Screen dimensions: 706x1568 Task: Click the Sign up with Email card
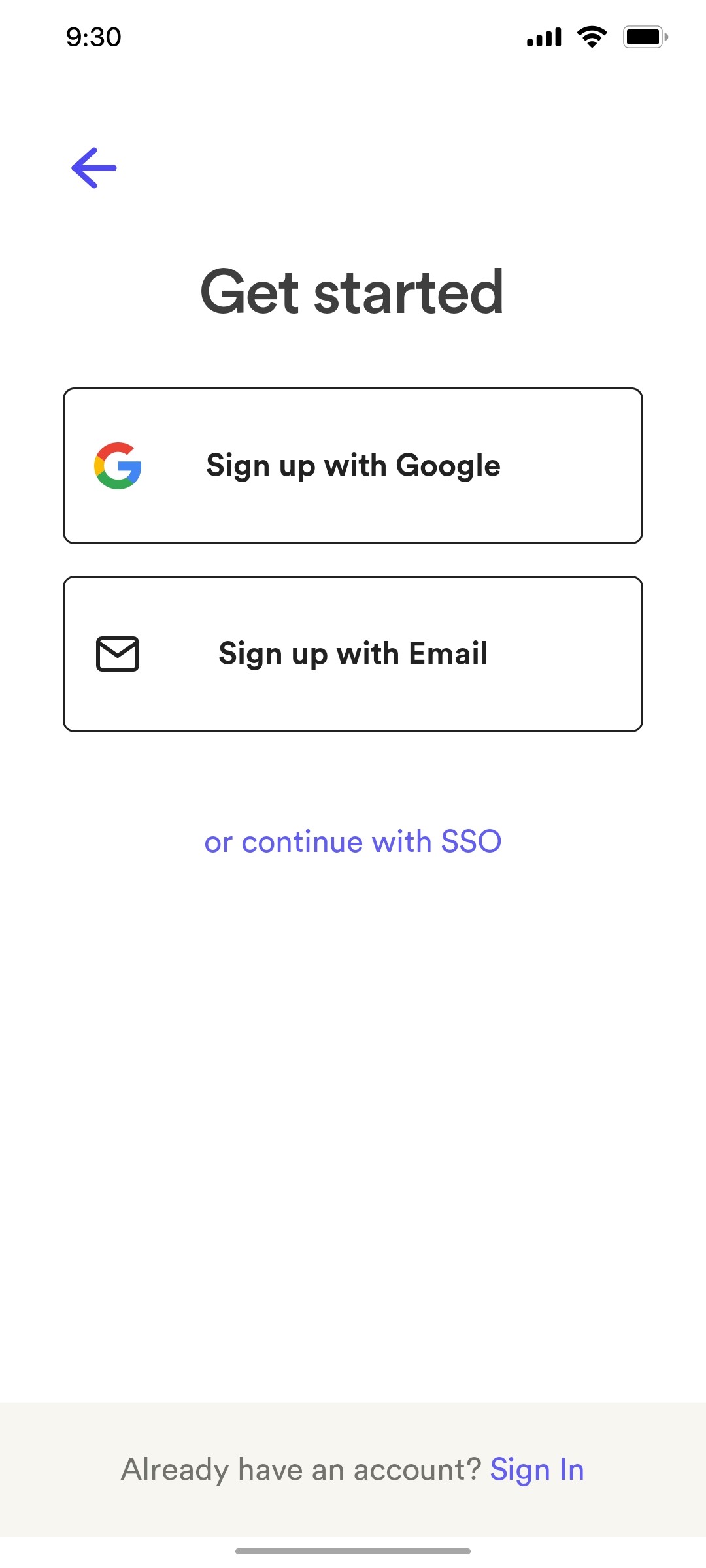pos(353,653)
